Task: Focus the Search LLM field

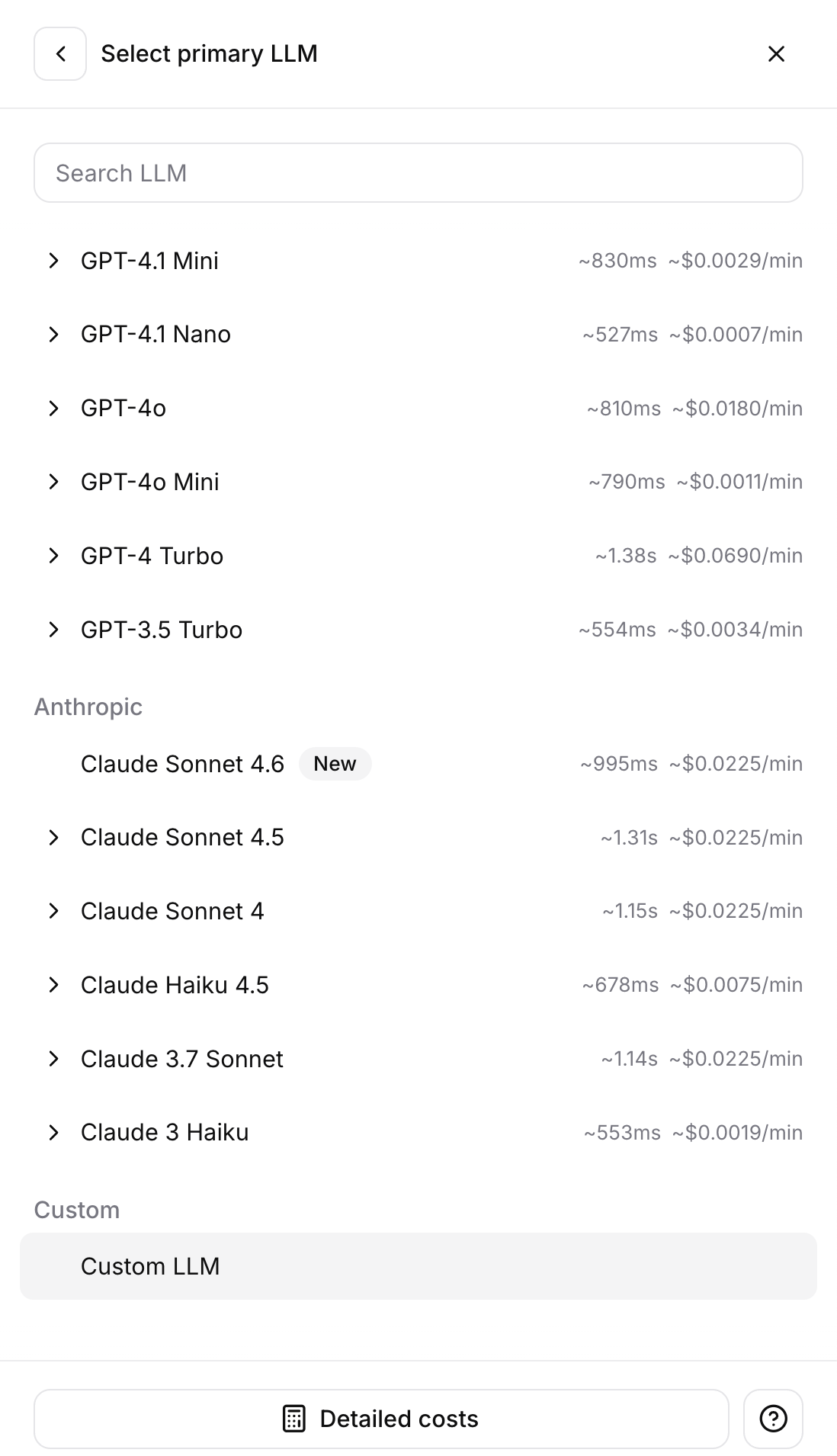Action: (x=418, y=173)
